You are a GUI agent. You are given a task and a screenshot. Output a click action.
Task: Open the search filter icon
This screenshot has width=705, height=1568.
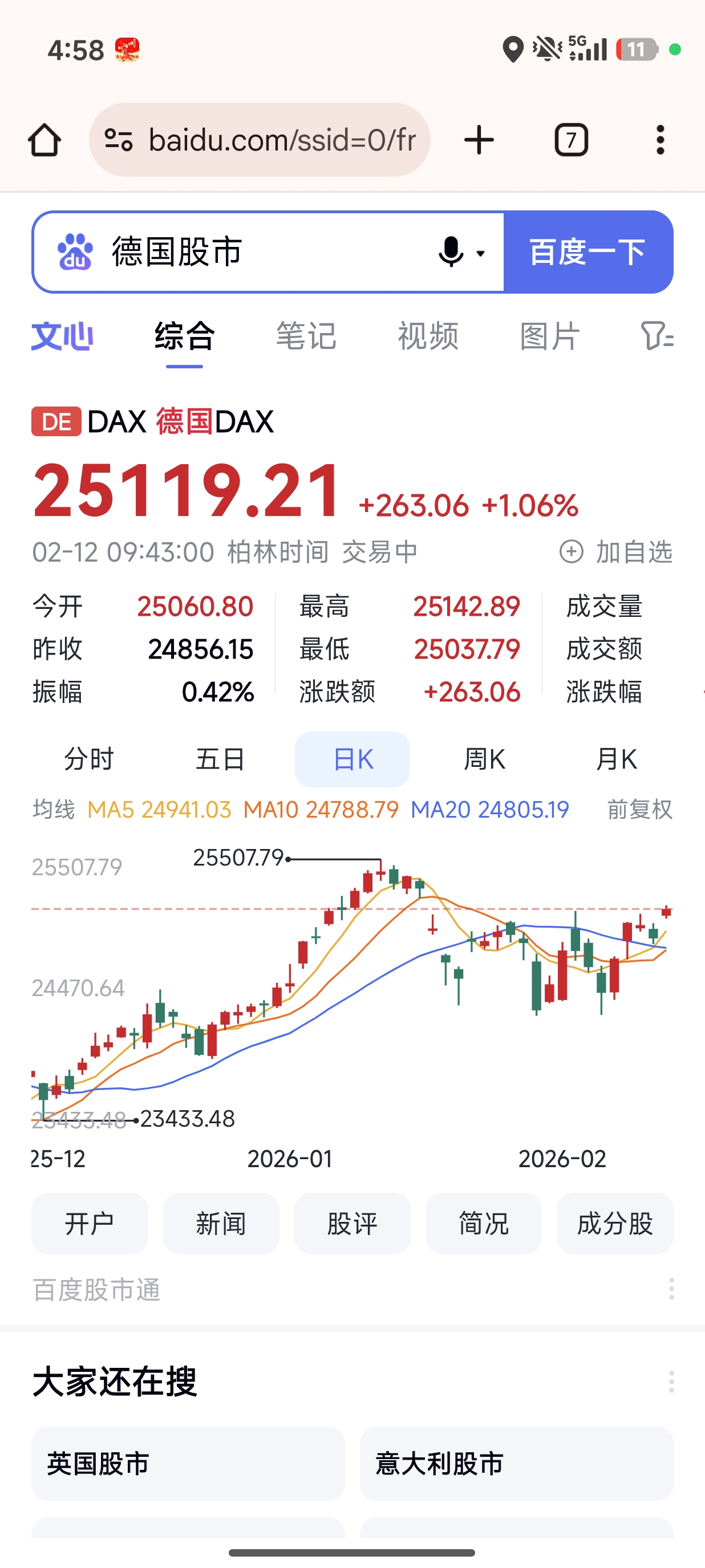click(x=657, y=336)
